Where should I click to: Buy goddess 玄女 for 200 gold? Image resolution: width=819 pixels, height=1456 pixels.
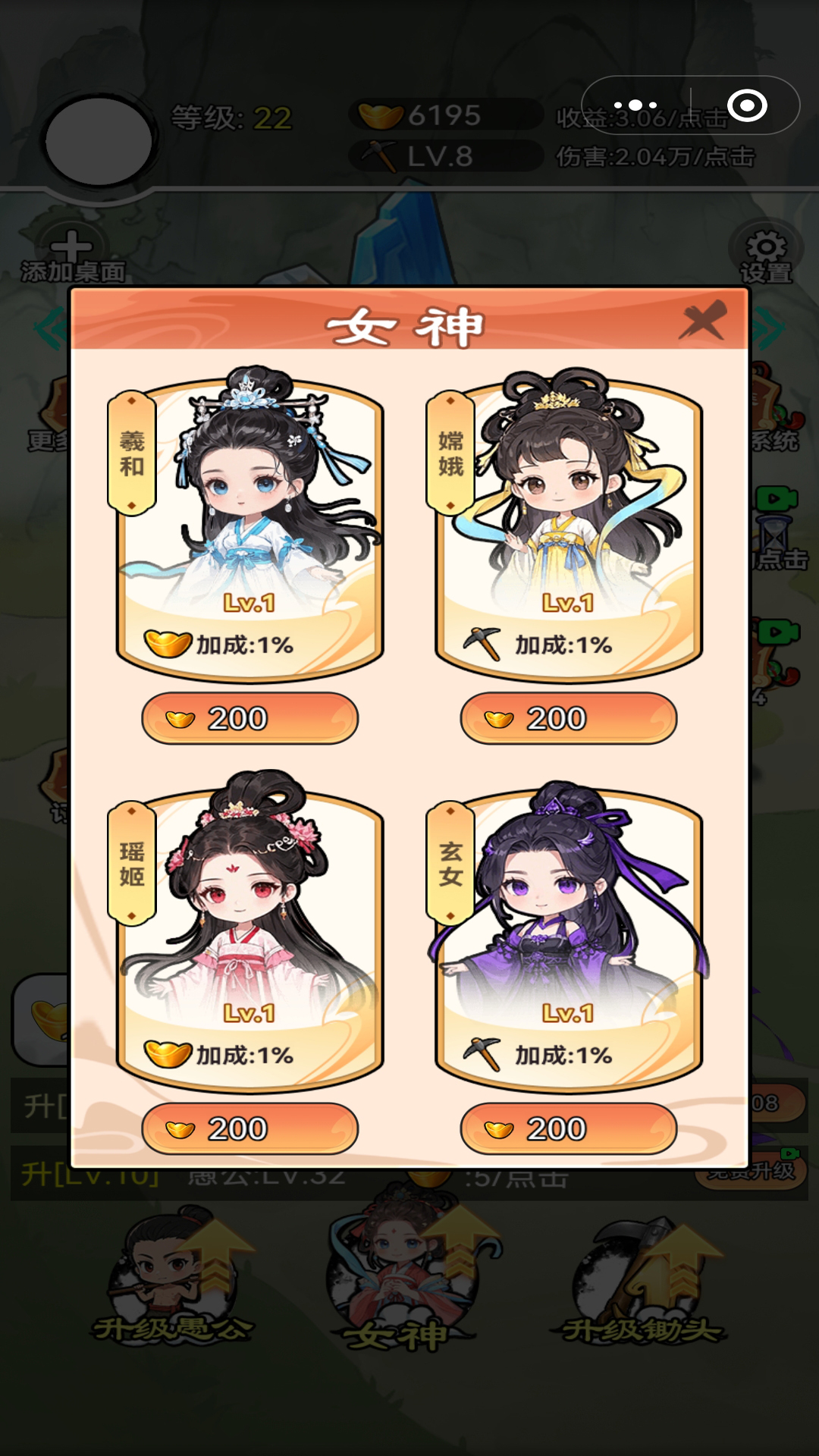568,1128
